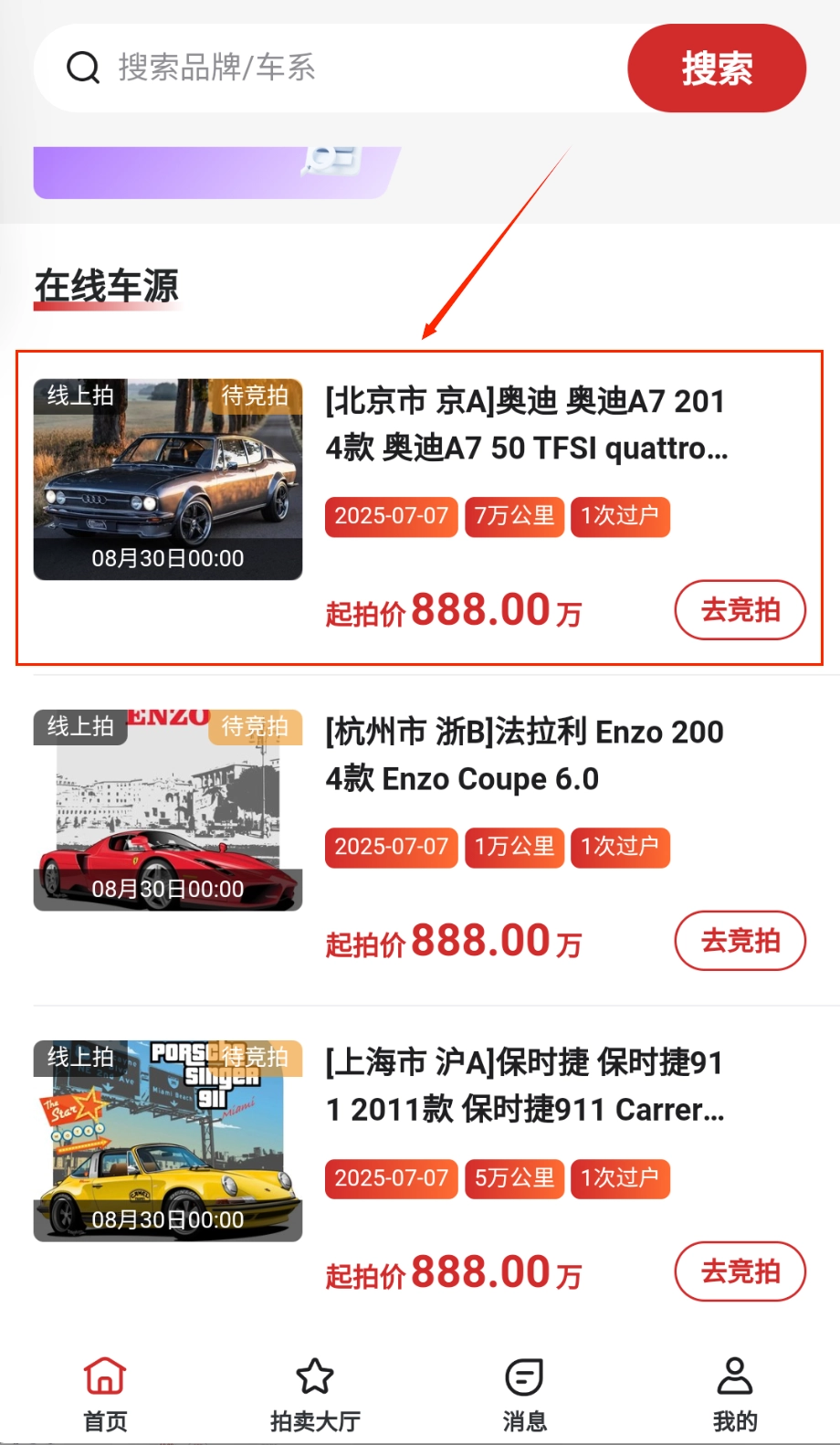Click the 待竞拍 badge on the Ferrari listing
Image resolution: width=840 pixels, height=1445 pixels.
pyautogui.click(x=254, y=727)
